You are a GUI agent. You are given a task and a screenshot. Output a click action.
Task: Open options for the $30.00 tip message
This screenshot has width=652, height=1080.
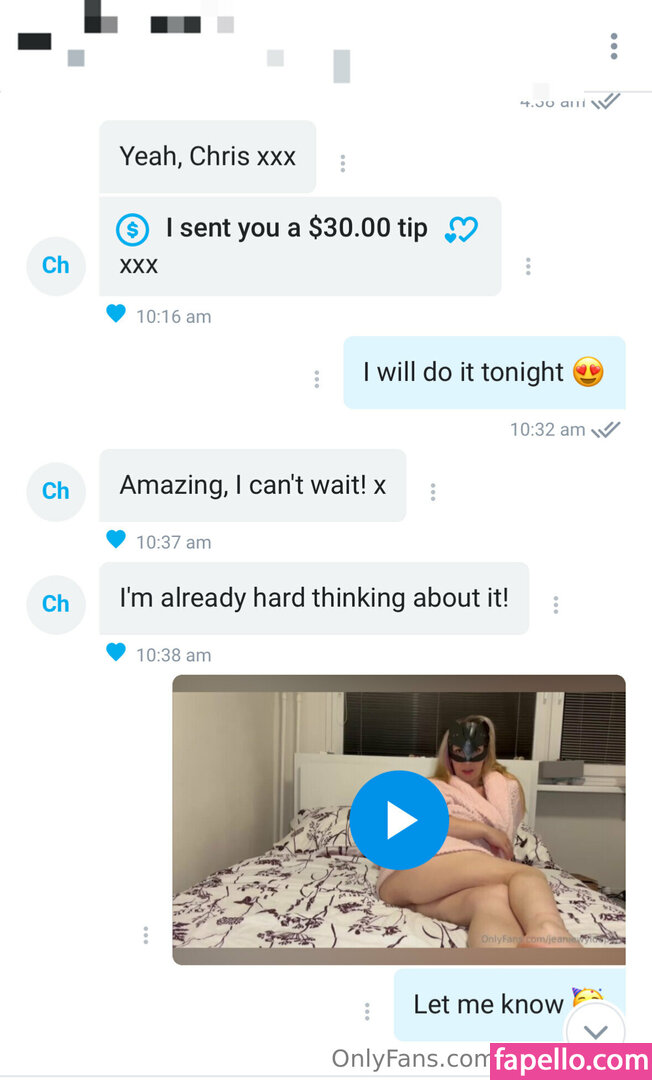pyautogui.click(x=527, y=266)
